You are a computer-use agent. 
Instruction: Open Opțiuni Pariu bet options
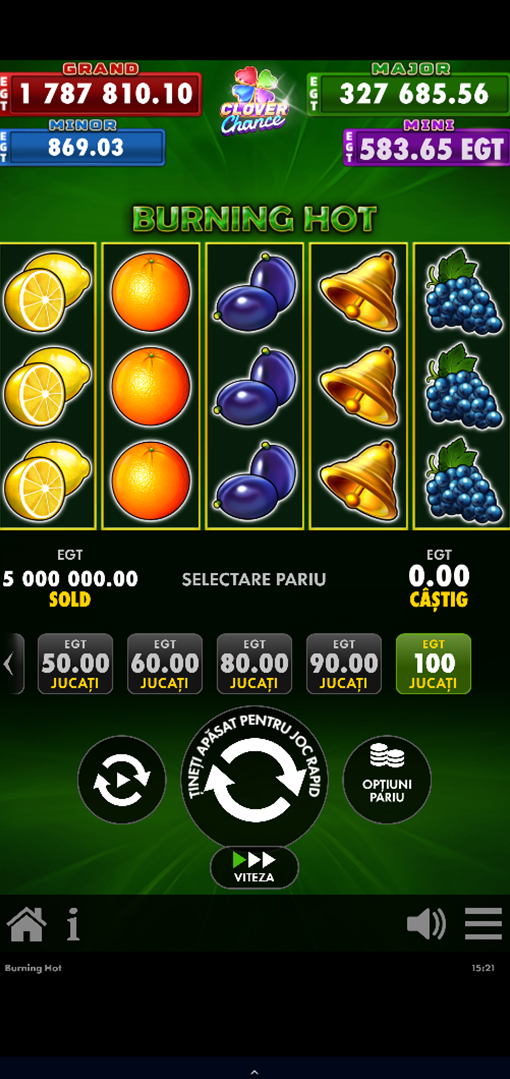point(387,780)
